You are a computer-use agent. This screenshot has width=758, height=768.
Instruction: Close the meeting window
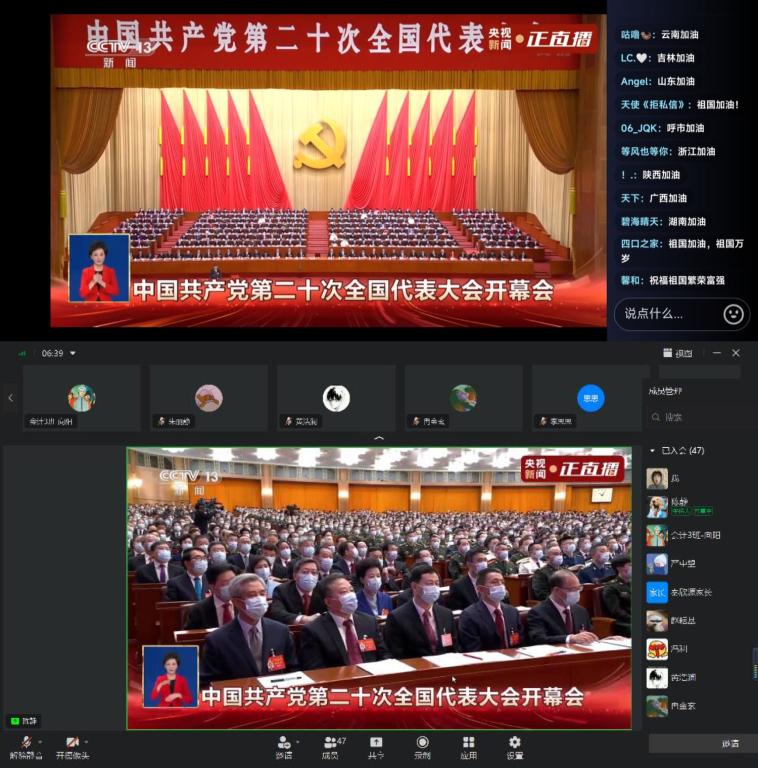pyautogui.click(x=736, y=353)
